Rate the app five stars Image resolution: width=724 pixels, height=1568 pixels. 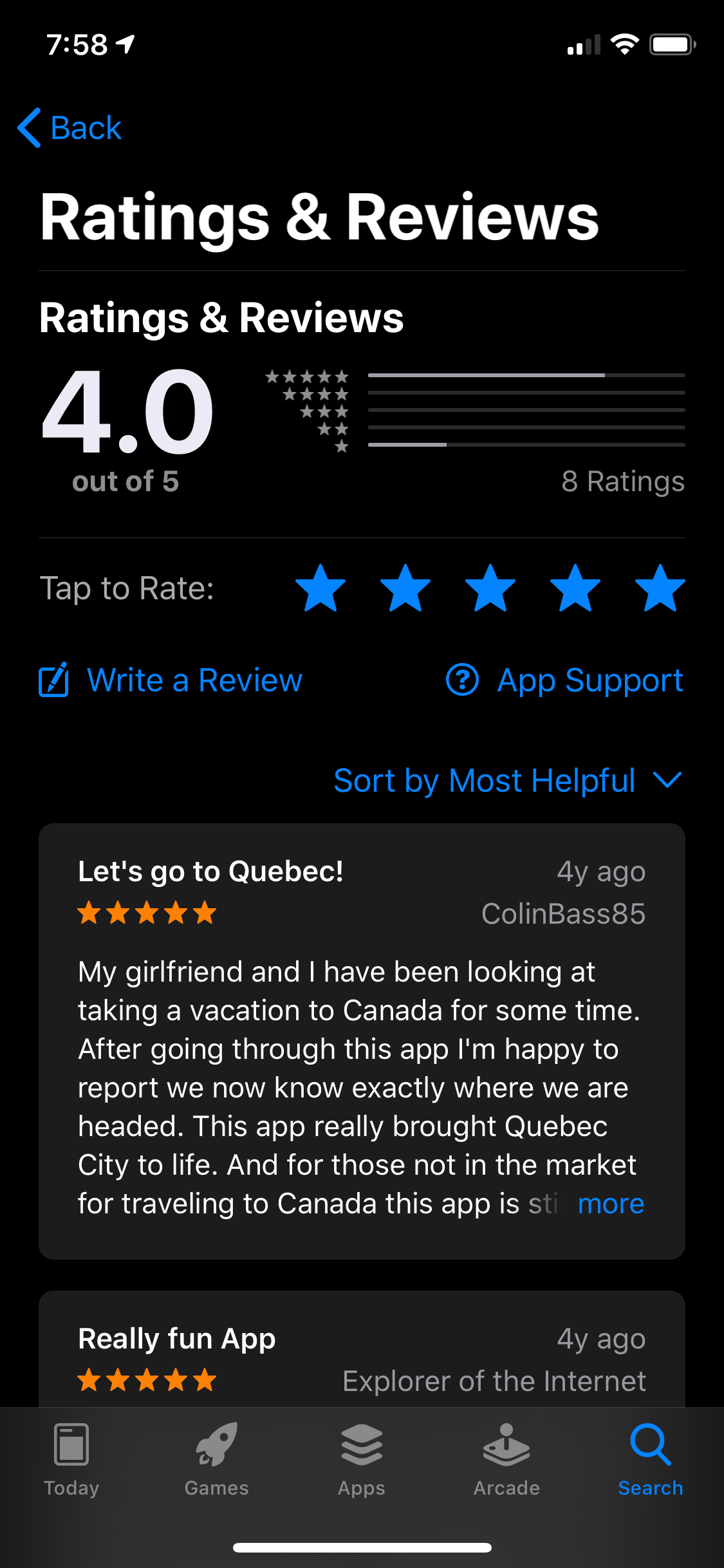[x=660, y=588]
